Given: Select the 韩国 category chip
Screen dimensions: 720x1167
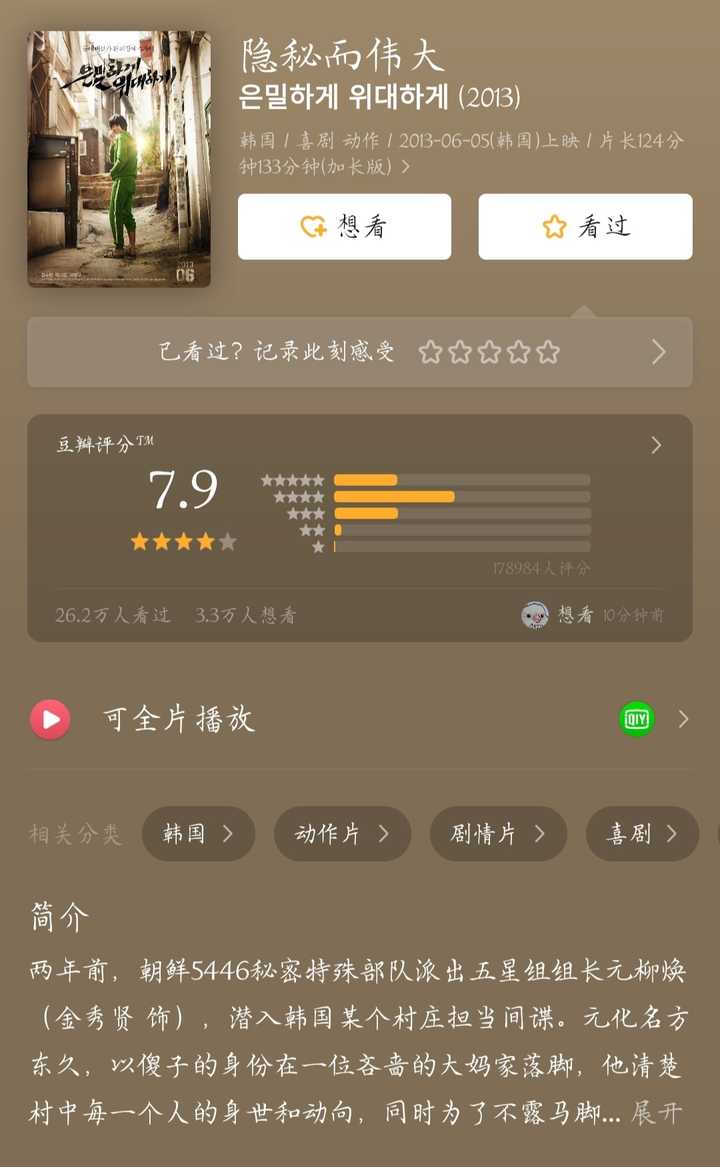Looking at the screenshot, I should point(198,834).
